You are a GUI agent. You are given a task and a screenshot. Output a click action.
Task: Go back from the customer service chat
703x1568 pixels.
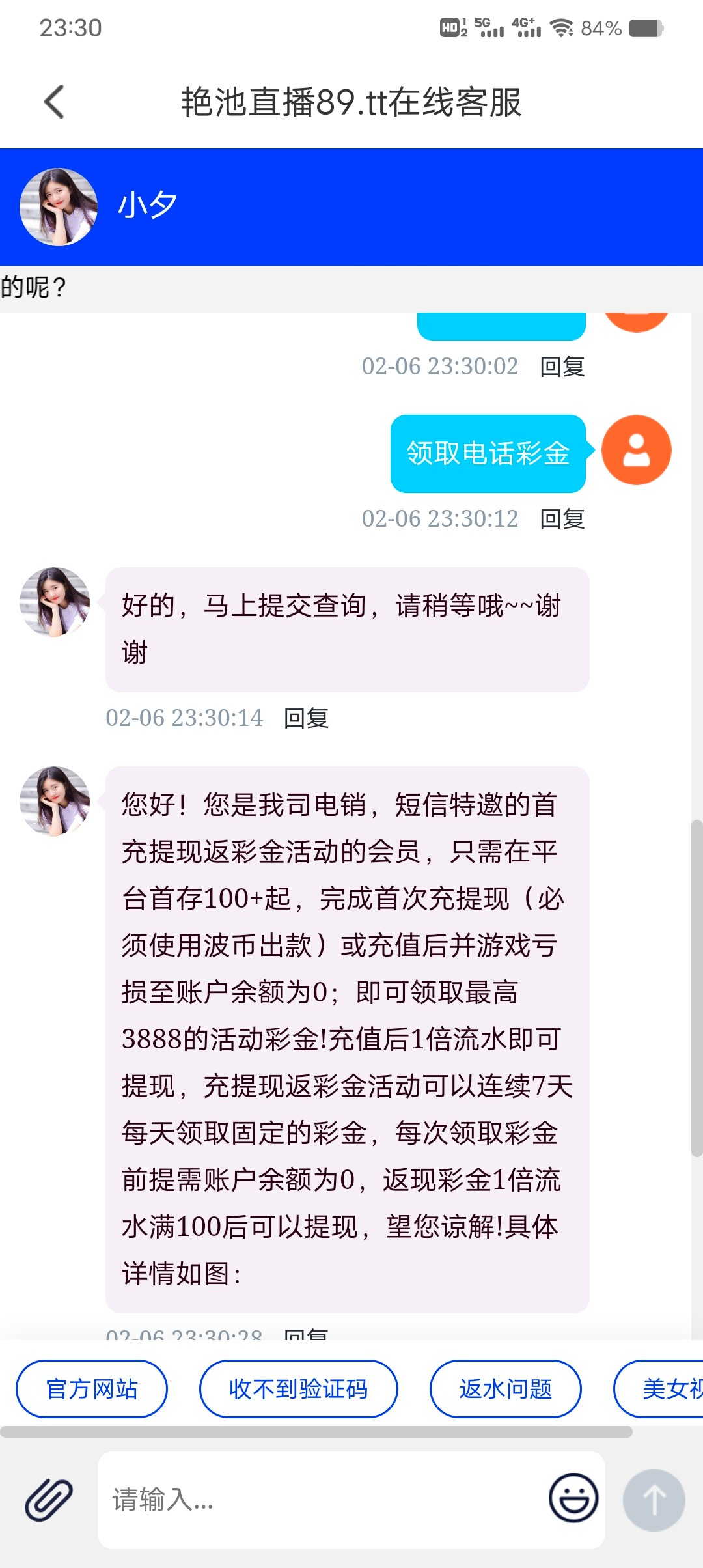pyautogui.click(x=55, y=102)
